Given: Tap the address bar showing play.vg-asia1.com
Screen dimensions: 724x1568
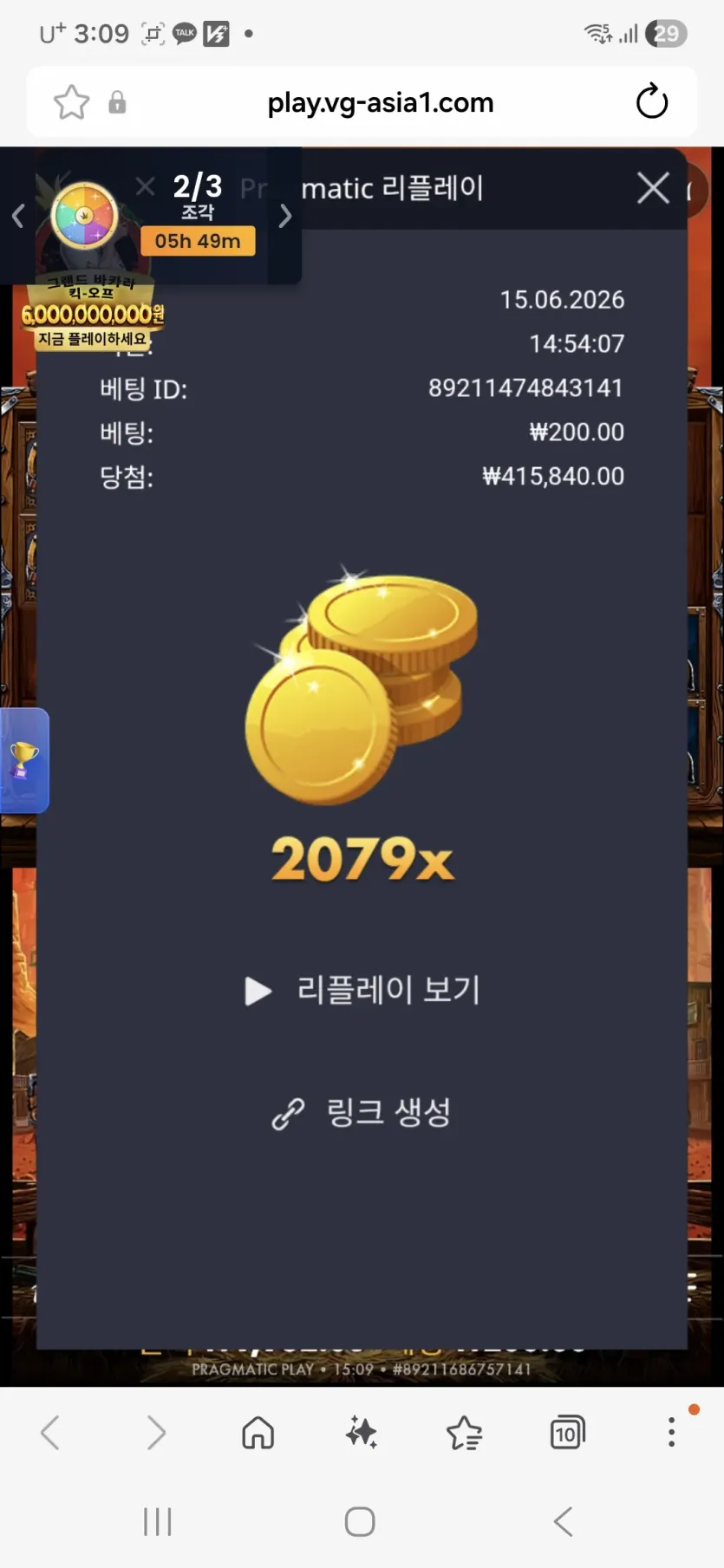Looking at the screenshot, I should [380, 102].
